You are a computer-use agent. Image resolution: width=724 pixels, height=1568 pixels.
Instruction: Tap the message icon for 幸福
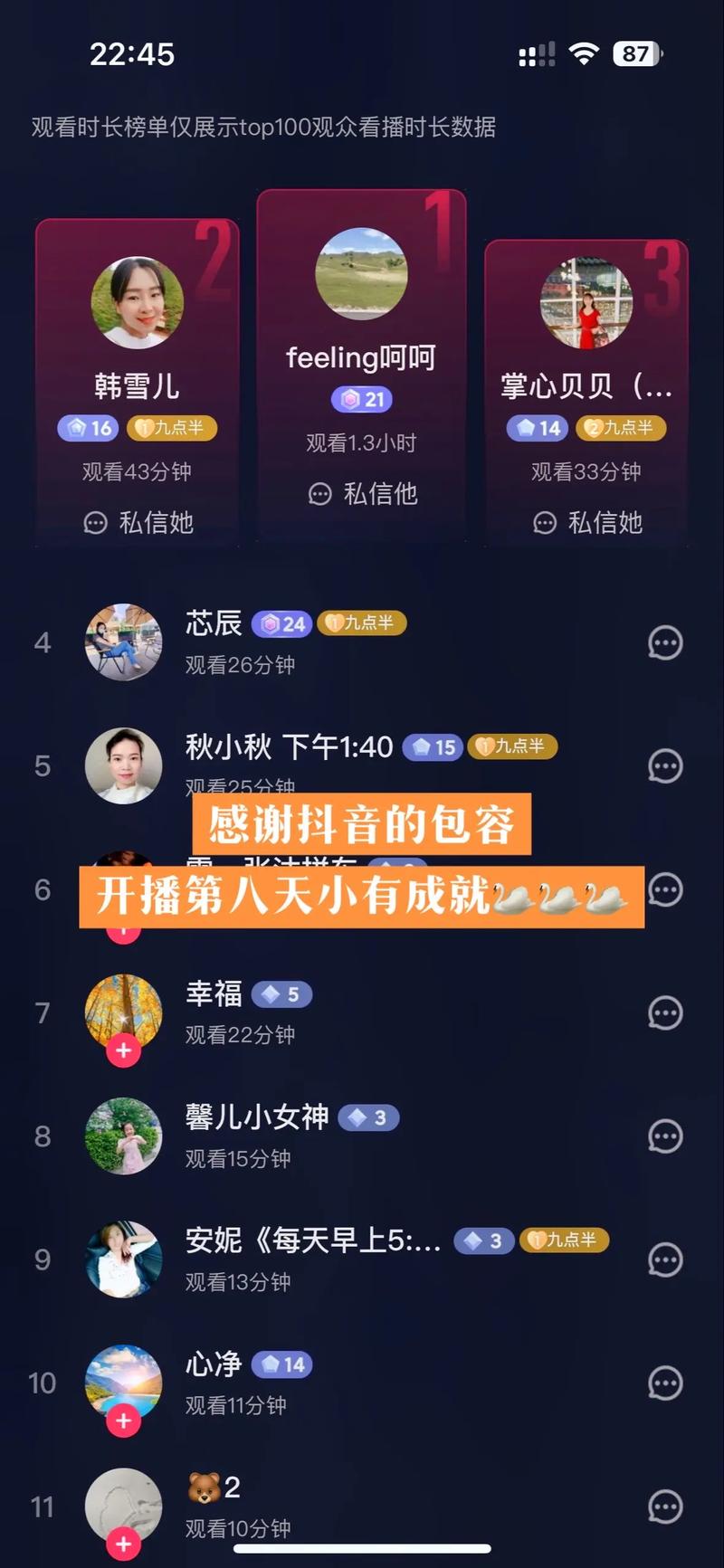tap(665, 1013)
